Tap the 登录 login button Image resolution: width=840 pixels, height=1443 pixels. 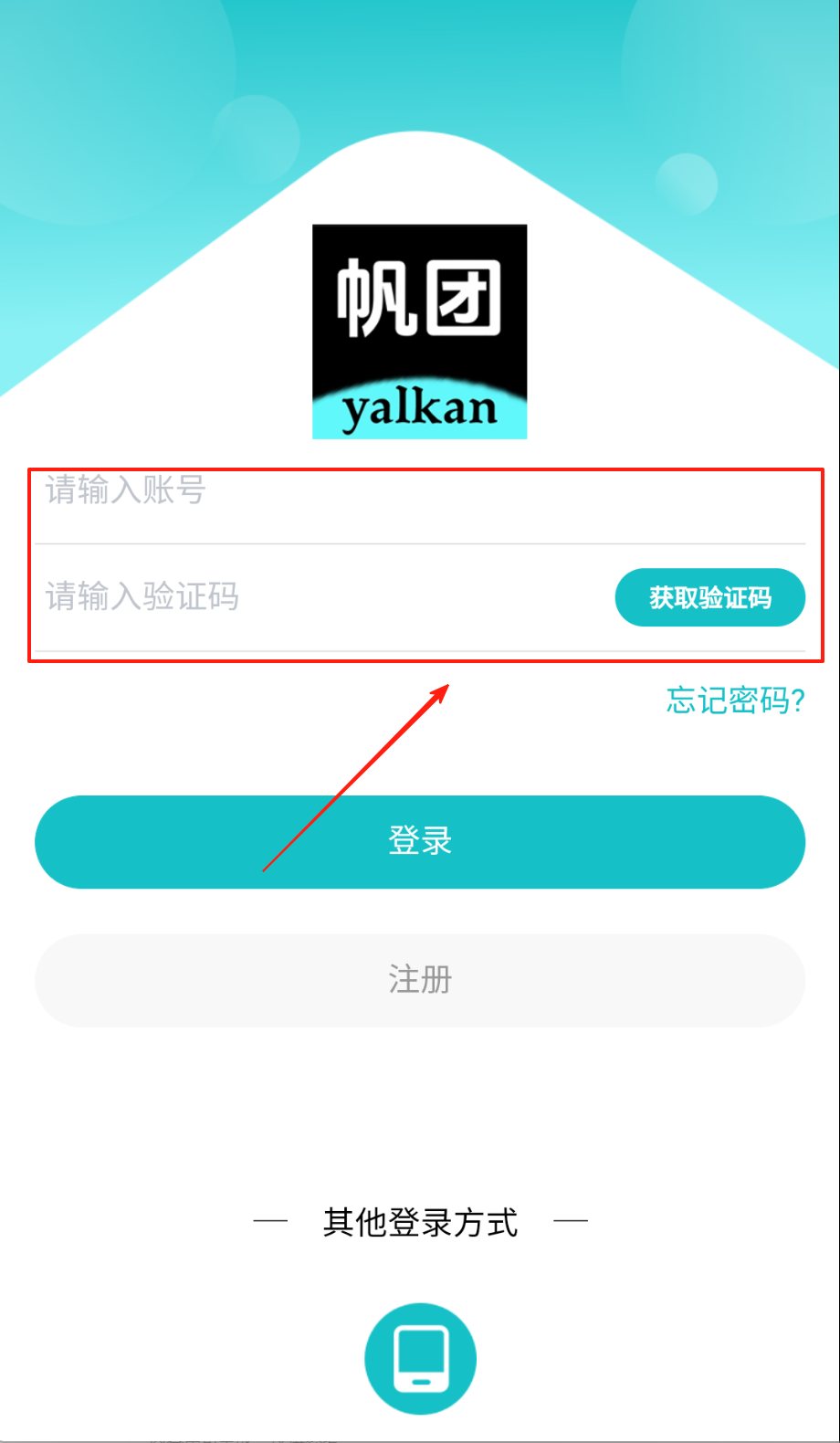point(420,841)
